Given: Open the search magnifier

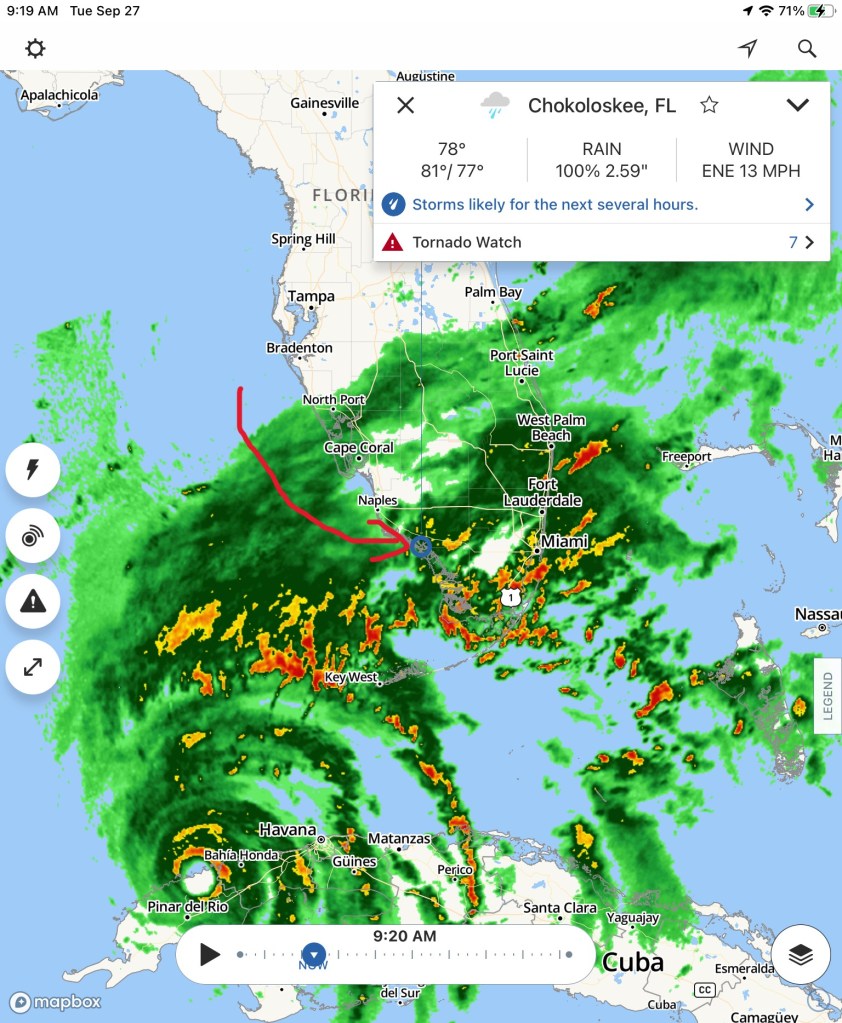Looking at the screenshot, I should tap(807, 49).
